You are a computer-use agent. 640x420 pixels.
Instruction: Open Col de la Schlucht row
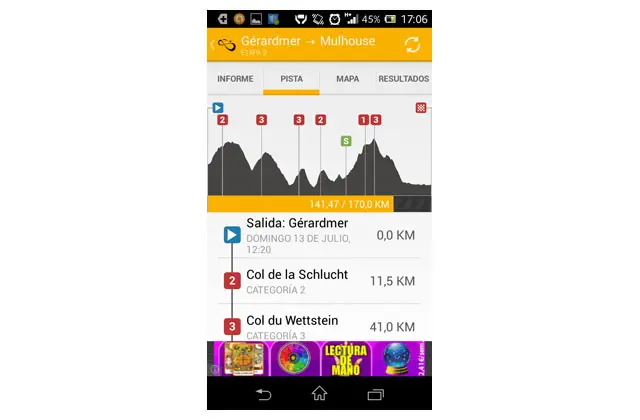click(320, 281)
